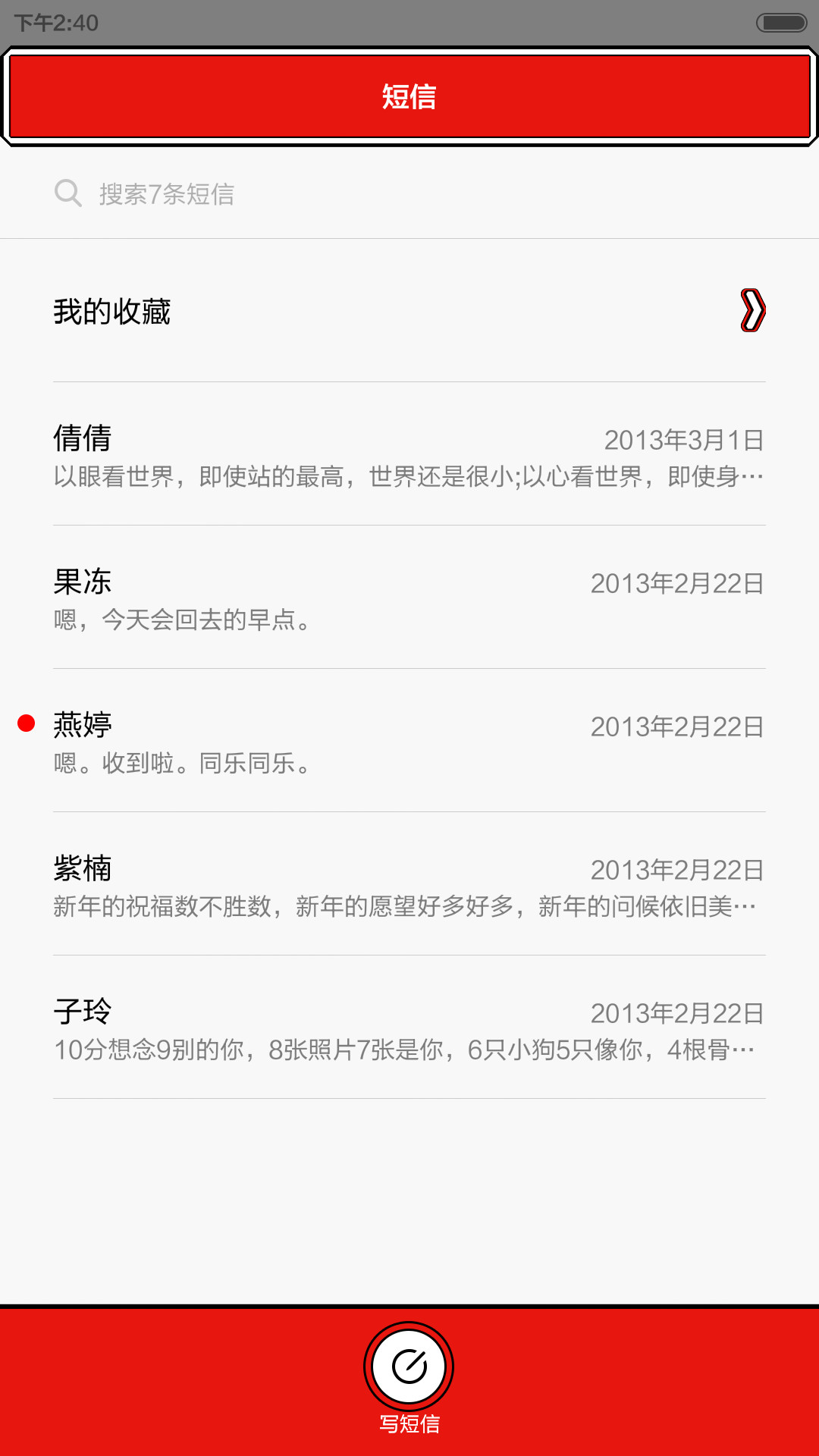This screenshot has height=1456, width=819.
Task: Open the conversation with 子玲
Action: 409,1028
